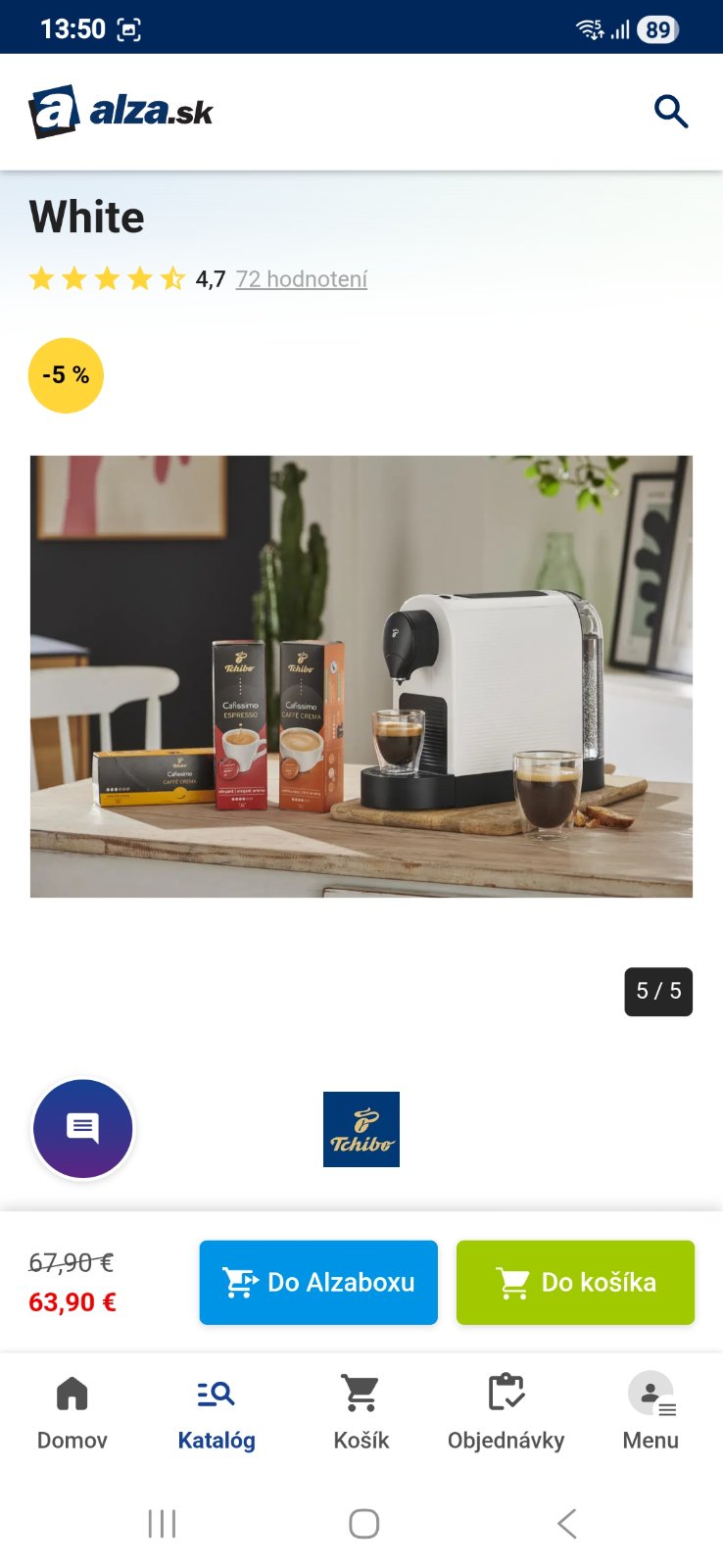Tap the alza.sk logo to go home
Screen dimensions: 723x1568
(121, 112)
